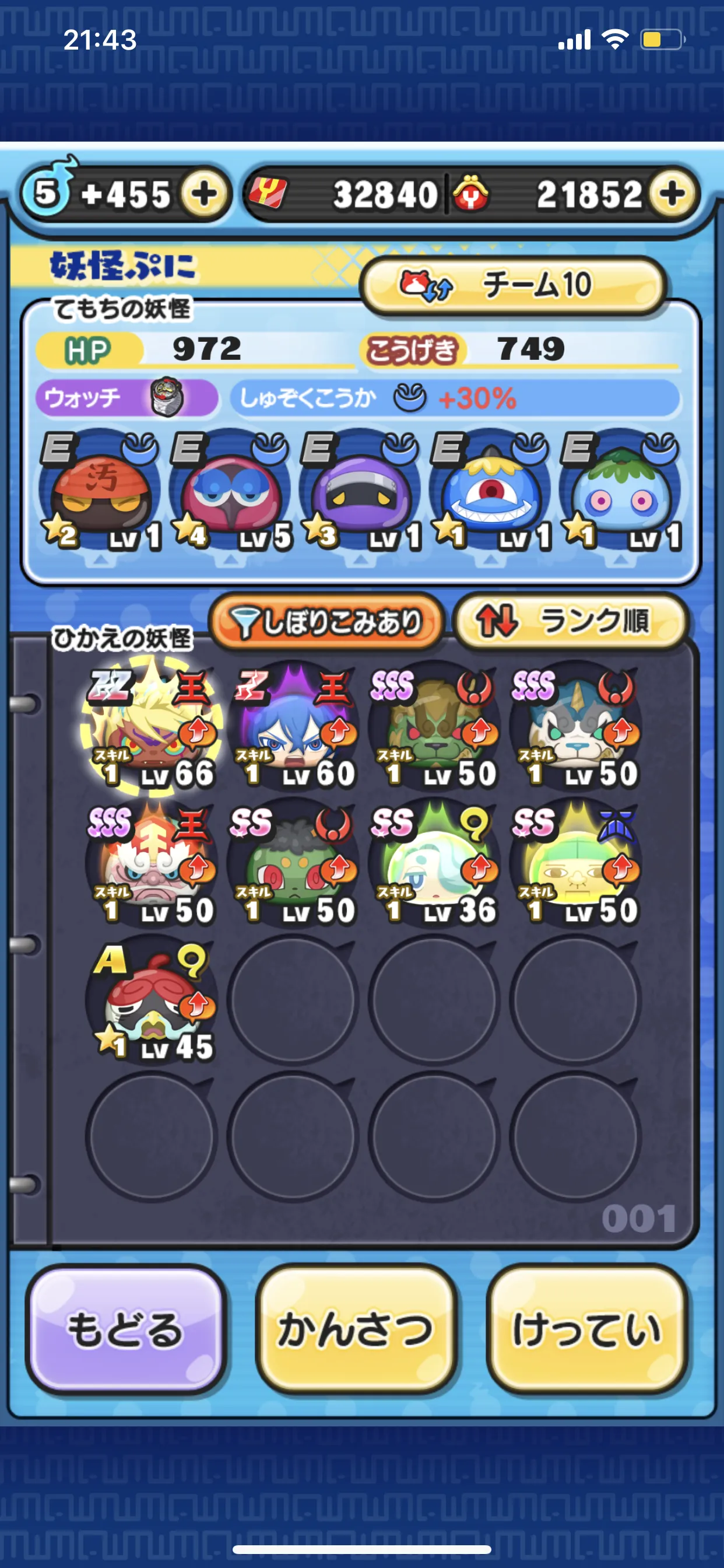Select the ZZ rank Lv66 yokai

coord(152,727)
